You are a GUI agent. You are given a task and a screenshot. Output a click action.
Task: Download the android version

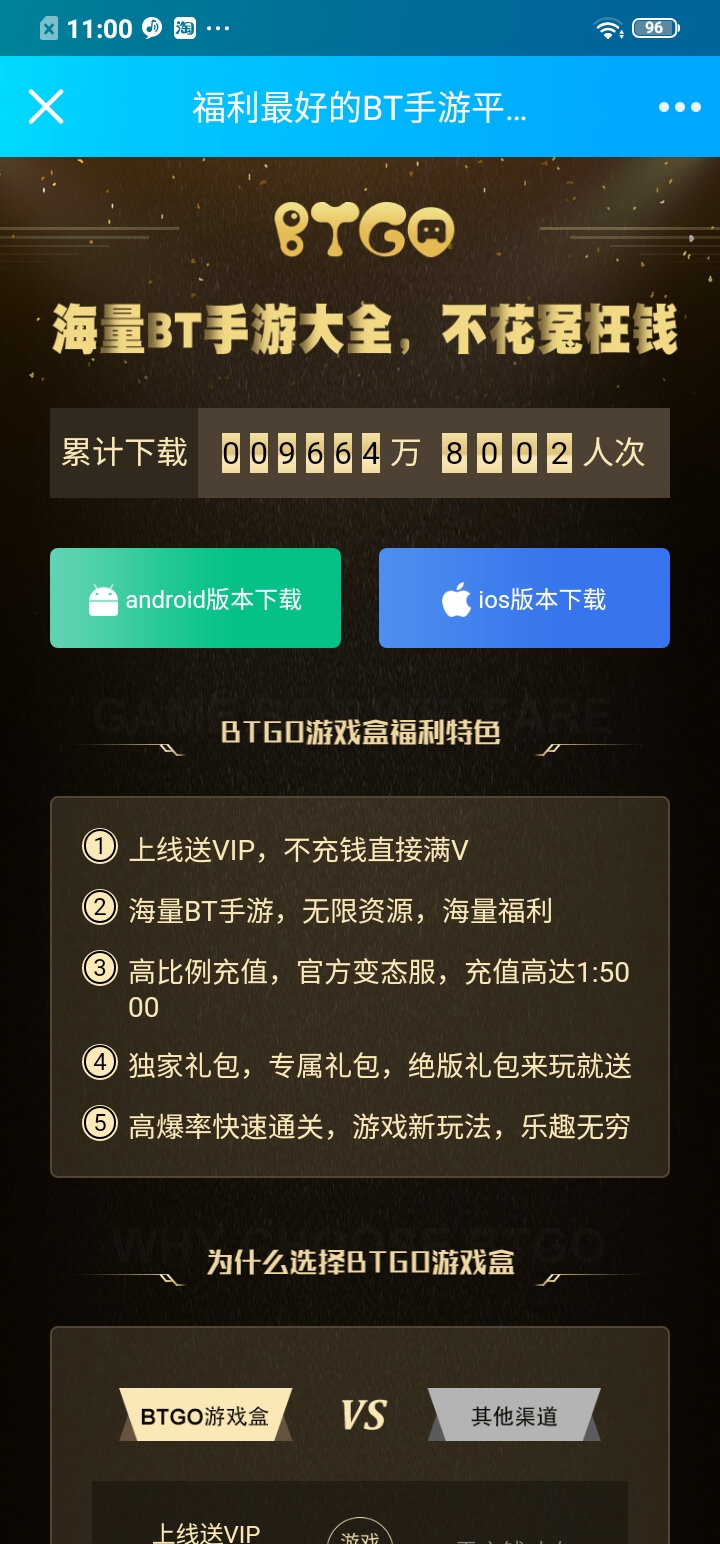pyautogui.click(x=195, y=598)
